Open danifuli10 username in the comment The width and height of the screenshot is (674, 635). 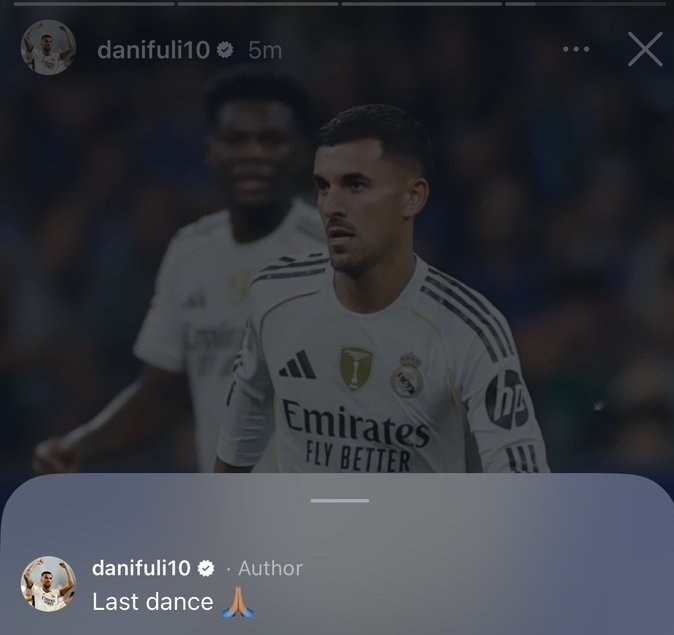coord(142,568)
